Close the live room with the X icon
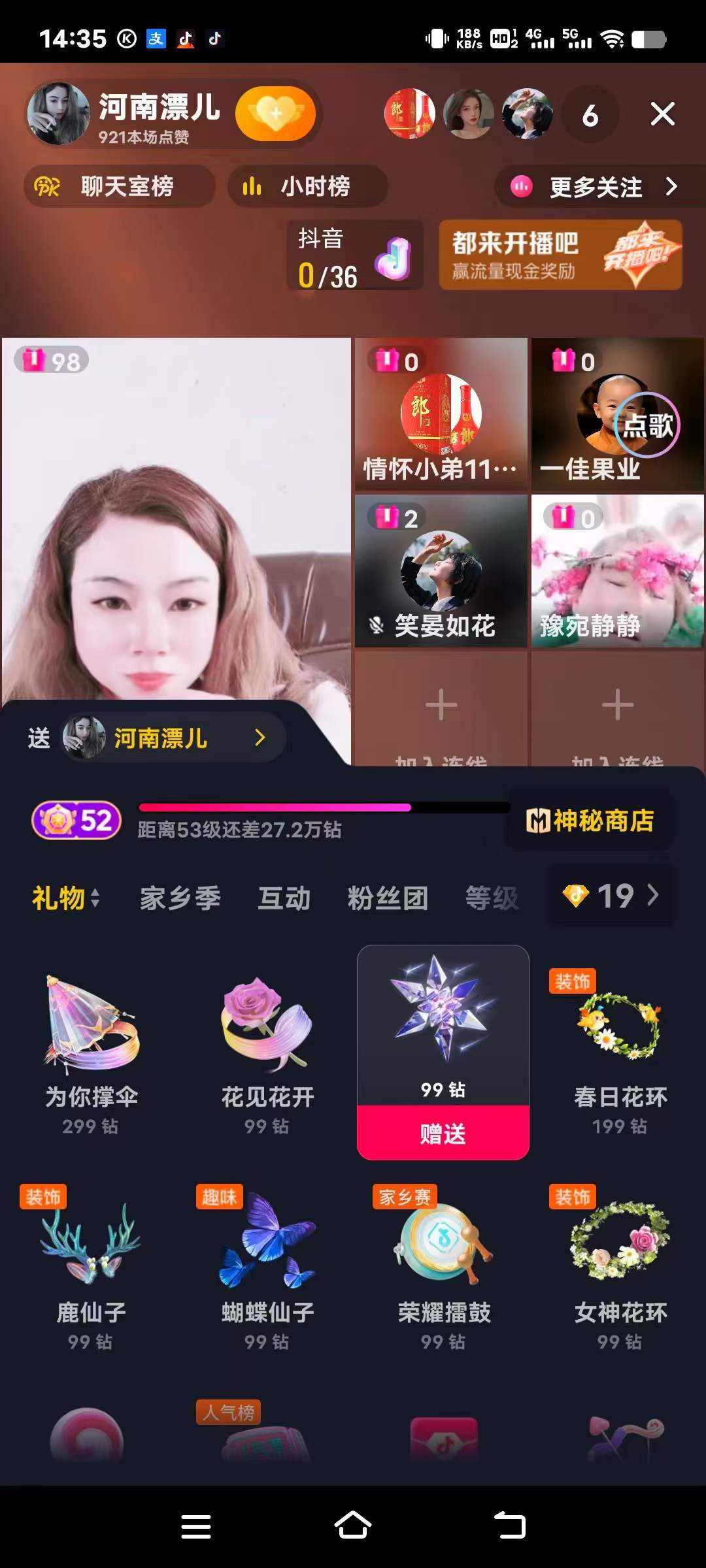The image size is (706, 1568). (x=662, y=114)
